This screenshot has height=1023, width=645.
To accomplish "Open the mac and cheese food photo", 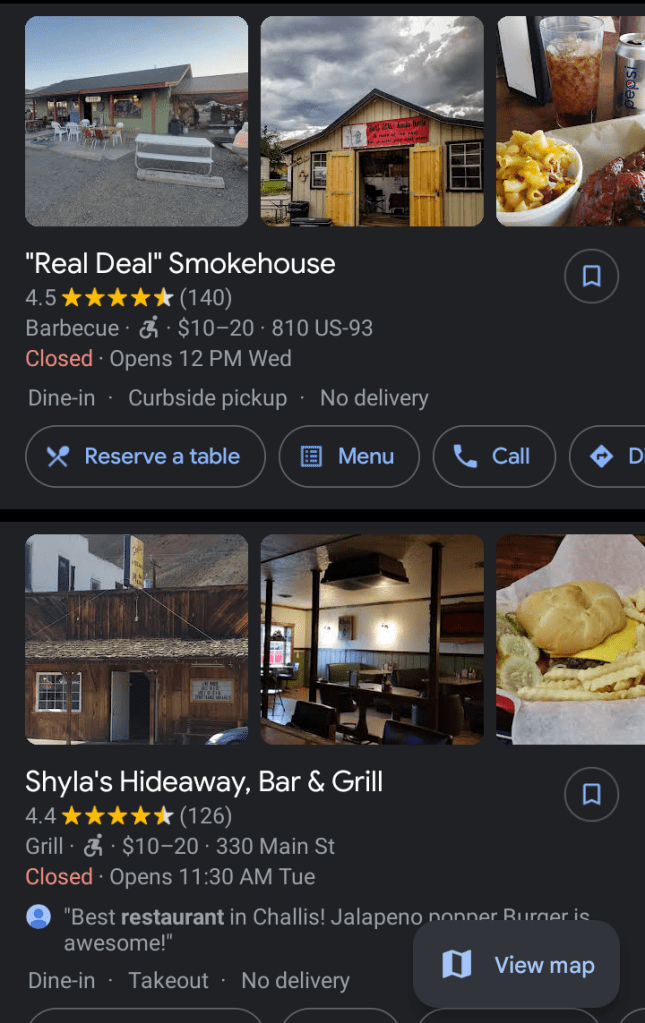I will (570, 121).
